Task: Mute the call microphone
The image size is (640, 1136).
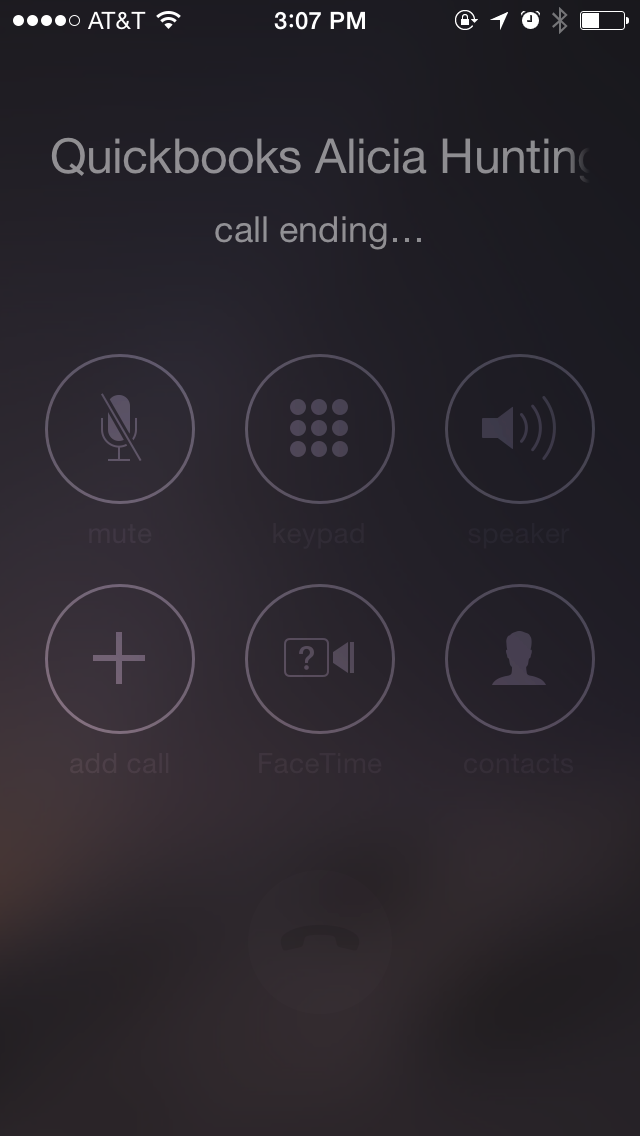Action: tap(120, 429)
